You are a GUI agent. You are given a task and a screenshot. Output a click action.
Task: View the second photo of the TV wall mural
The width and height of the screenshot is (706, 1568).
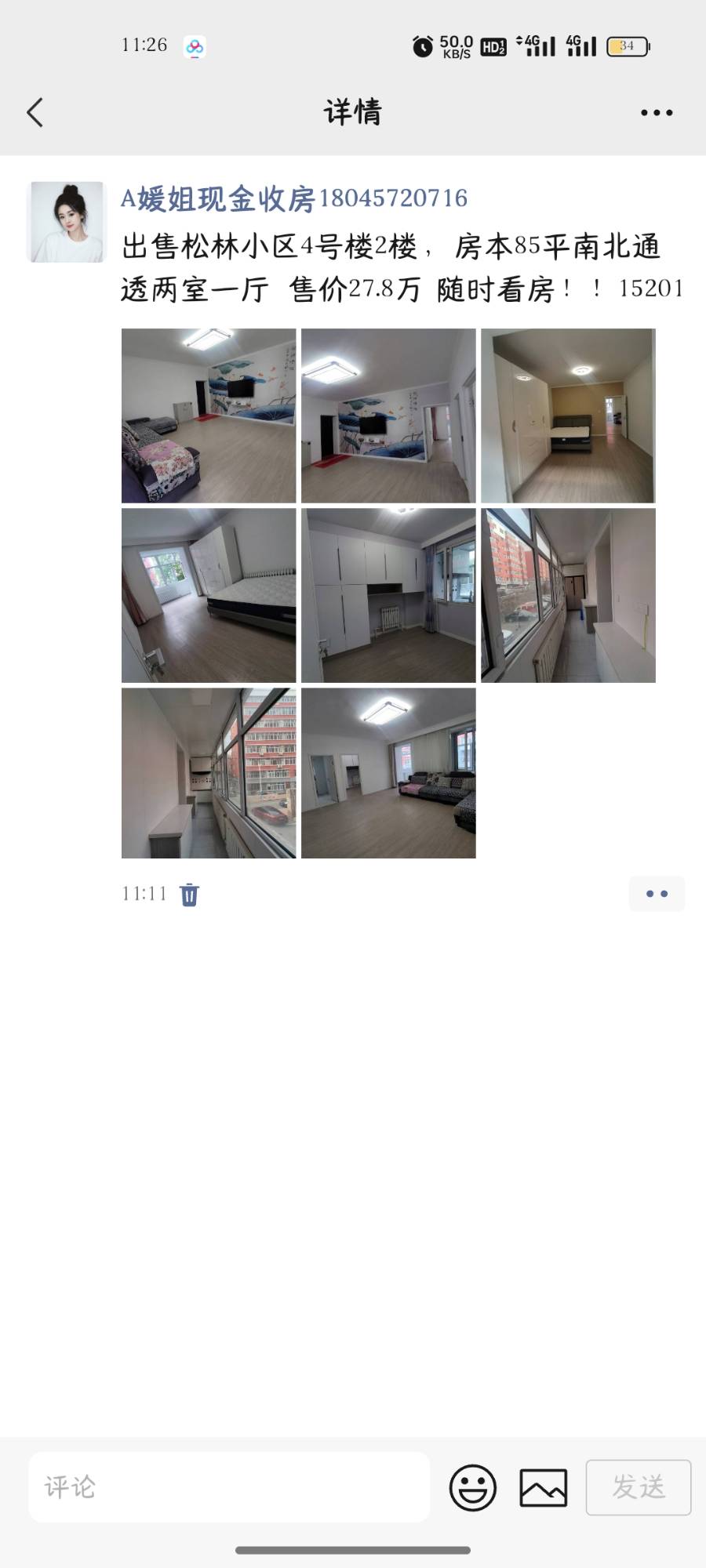(388, 416)
